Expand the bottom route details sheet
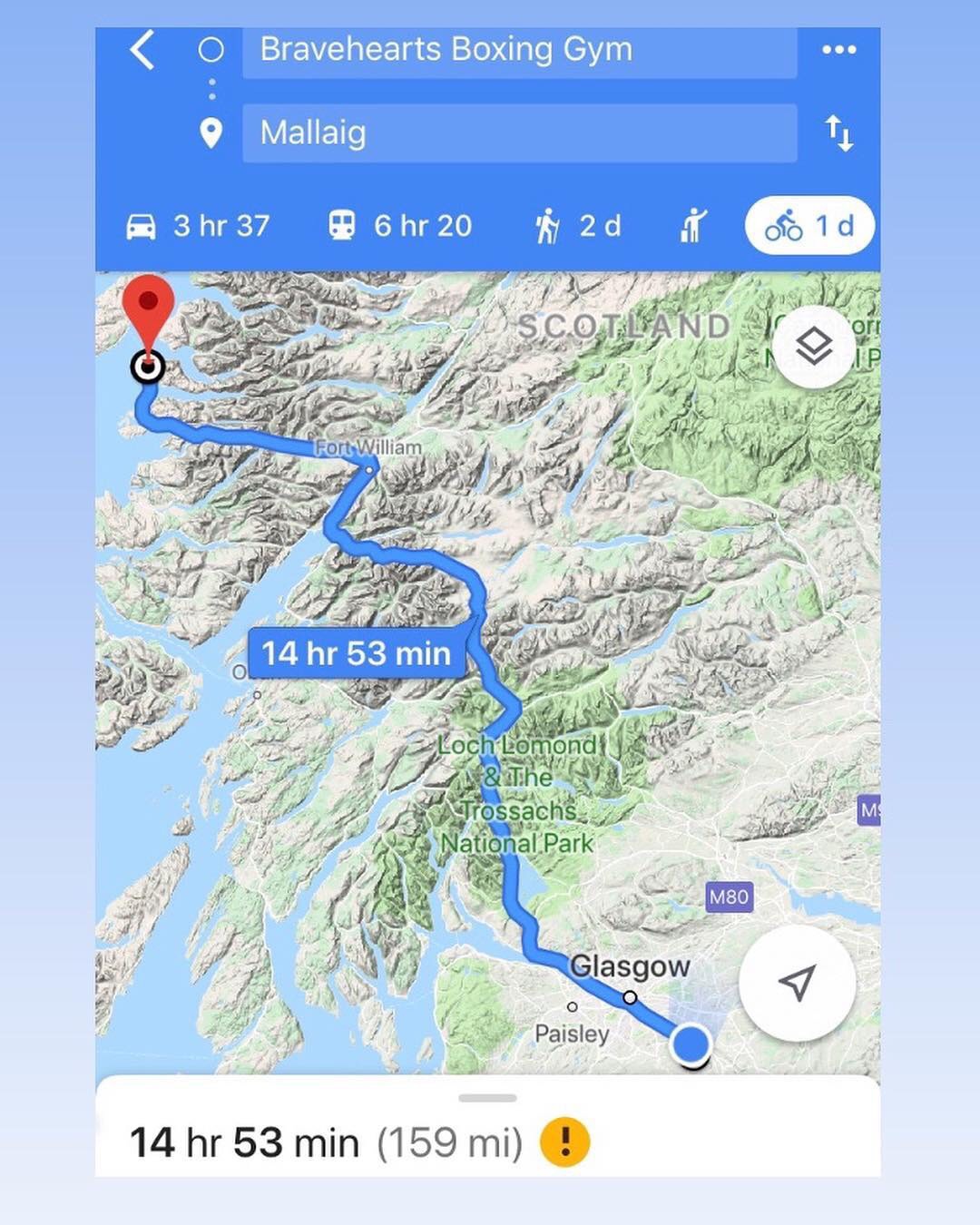980x1225 pixels. [x=487, y=1098]
